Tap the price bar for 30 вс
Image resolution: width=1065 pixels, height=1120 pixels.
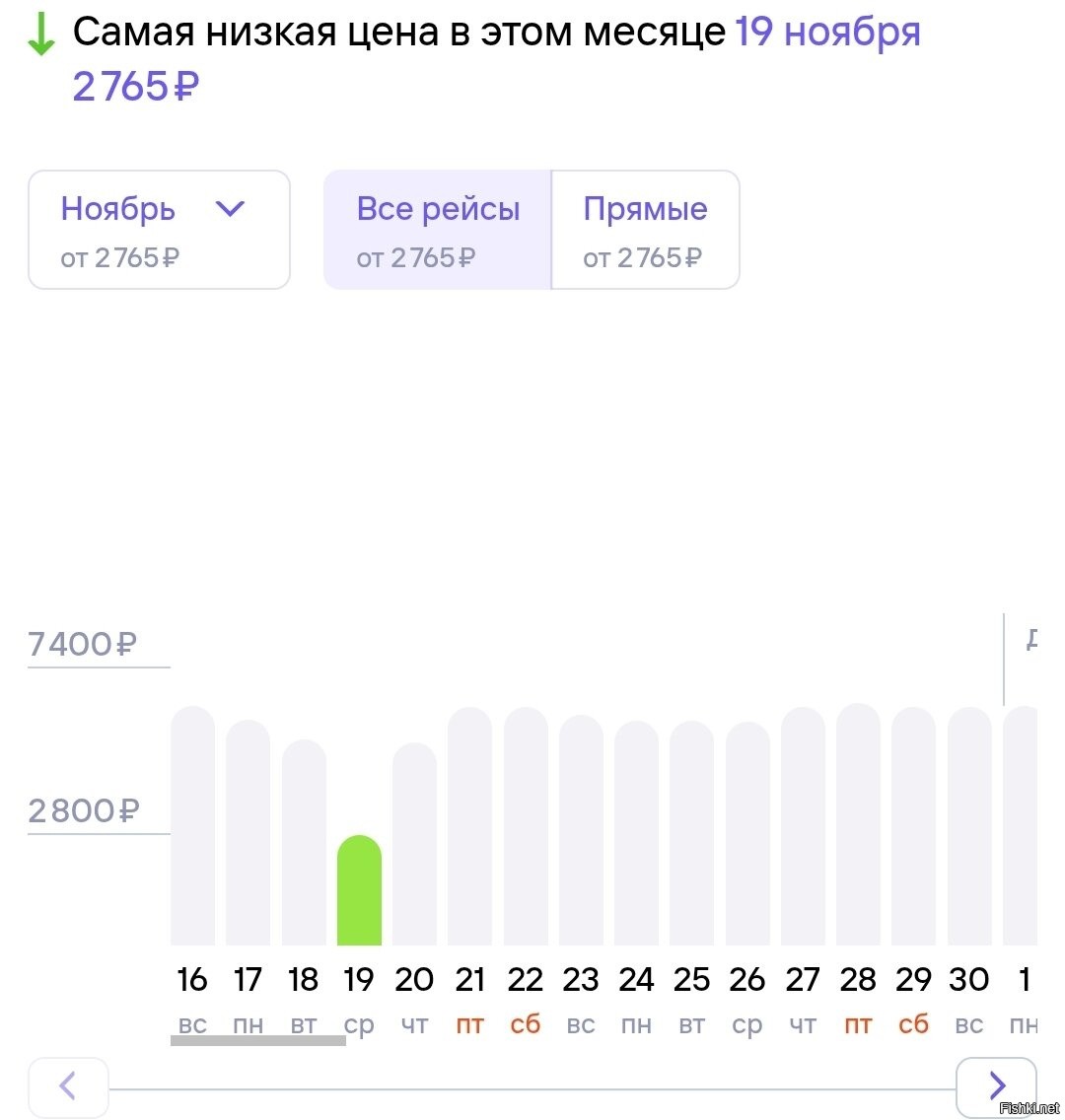pyautogui.click(x=969, y=826)
